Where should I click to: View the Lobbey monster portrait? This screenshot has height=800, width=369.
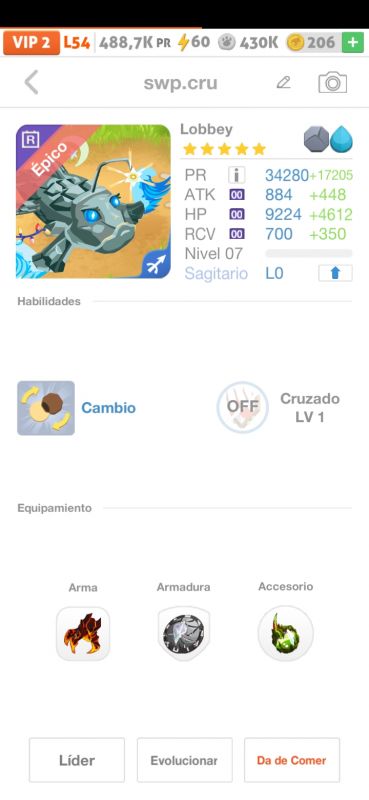pos(93,202)
